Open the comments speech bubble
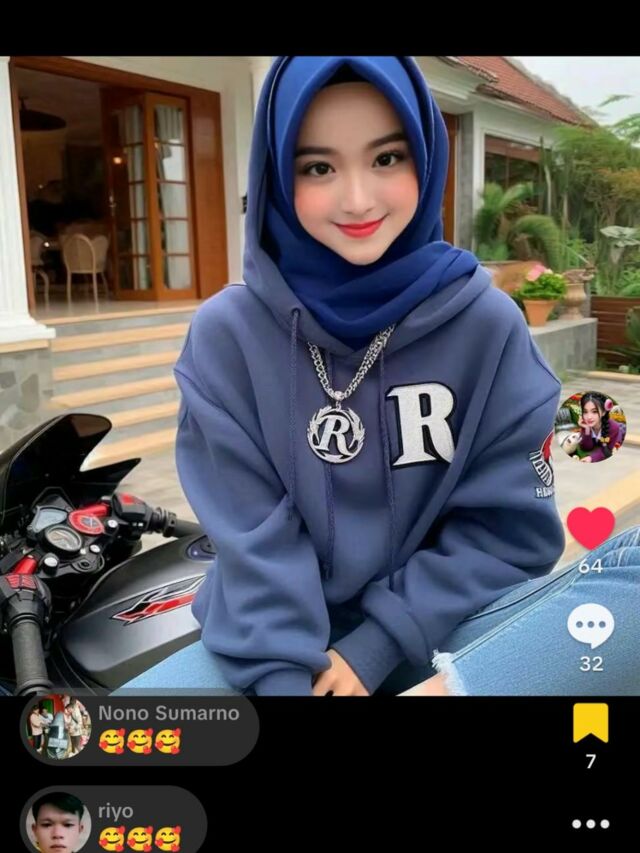Screen dimensions: 640x853 point(590,626)
